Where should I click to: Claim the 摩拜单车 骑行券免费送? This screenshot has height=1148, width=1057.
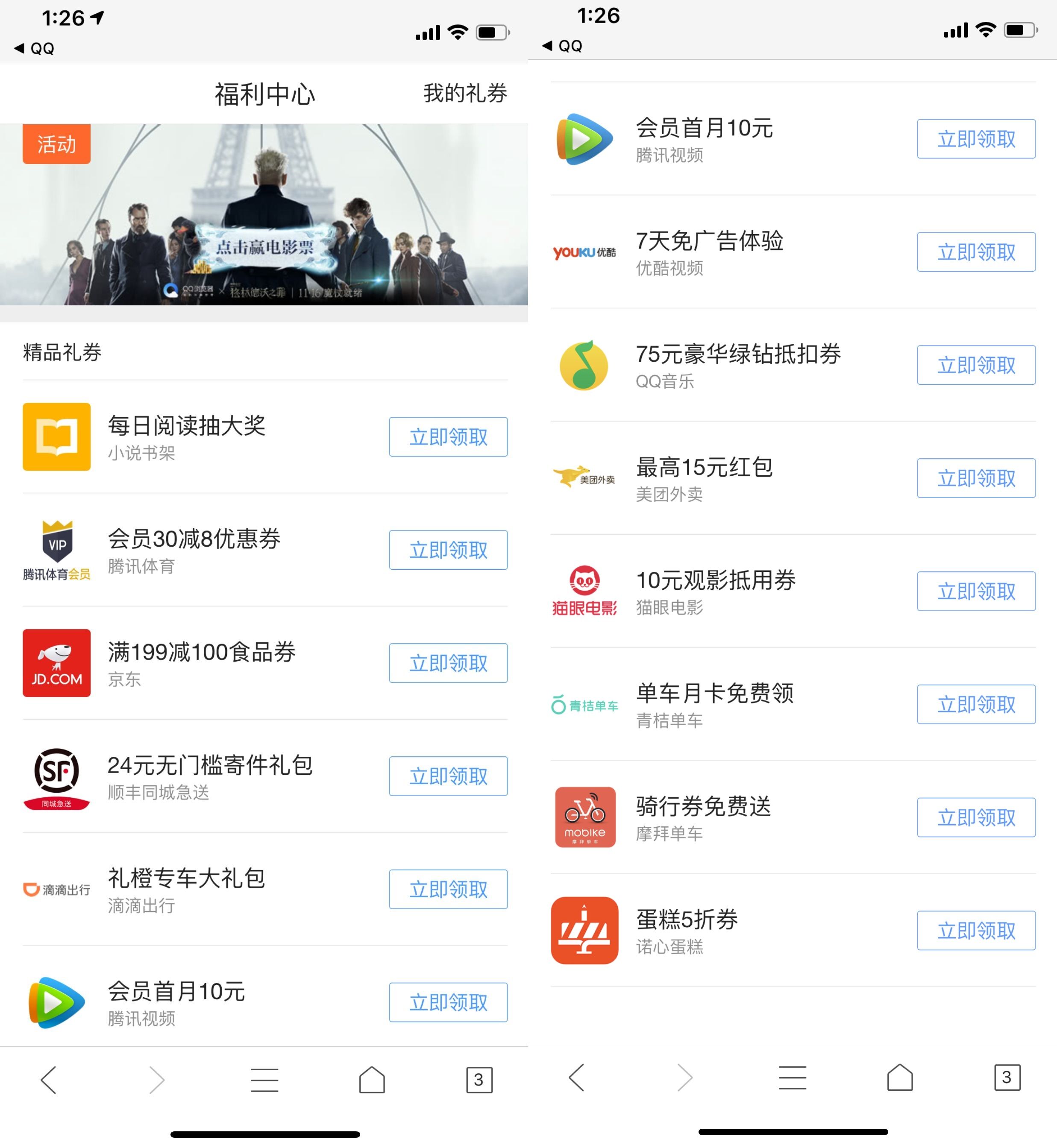[976, 817]
